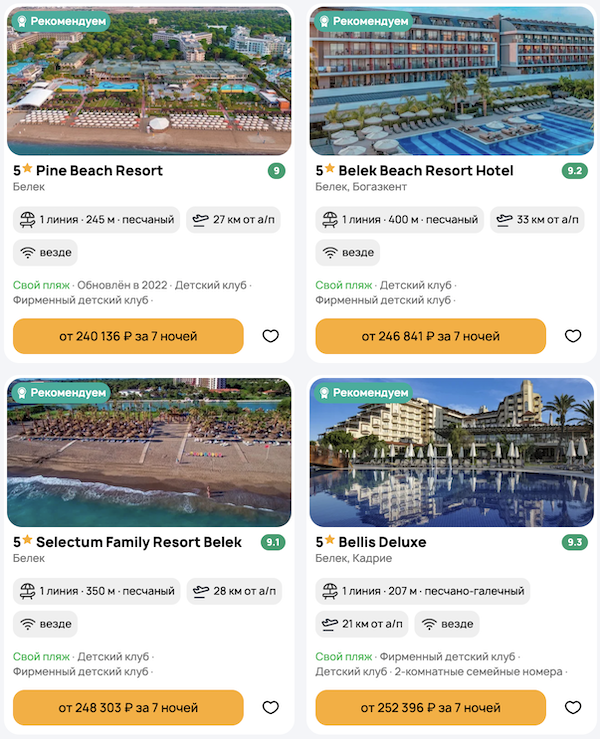The height and width of the screenshot is (739, 600).
Task: Like Selectum Family Resort Belek with the heart
Action: click(270, 707)
